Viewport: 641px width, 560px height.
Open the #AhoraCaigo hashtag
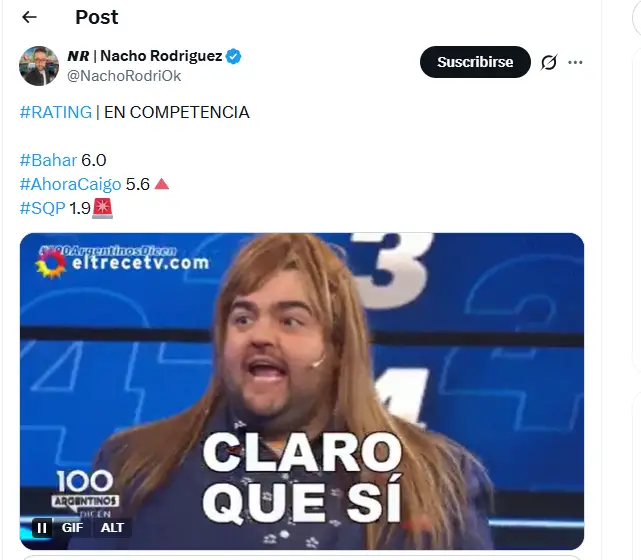pos(70,184)
